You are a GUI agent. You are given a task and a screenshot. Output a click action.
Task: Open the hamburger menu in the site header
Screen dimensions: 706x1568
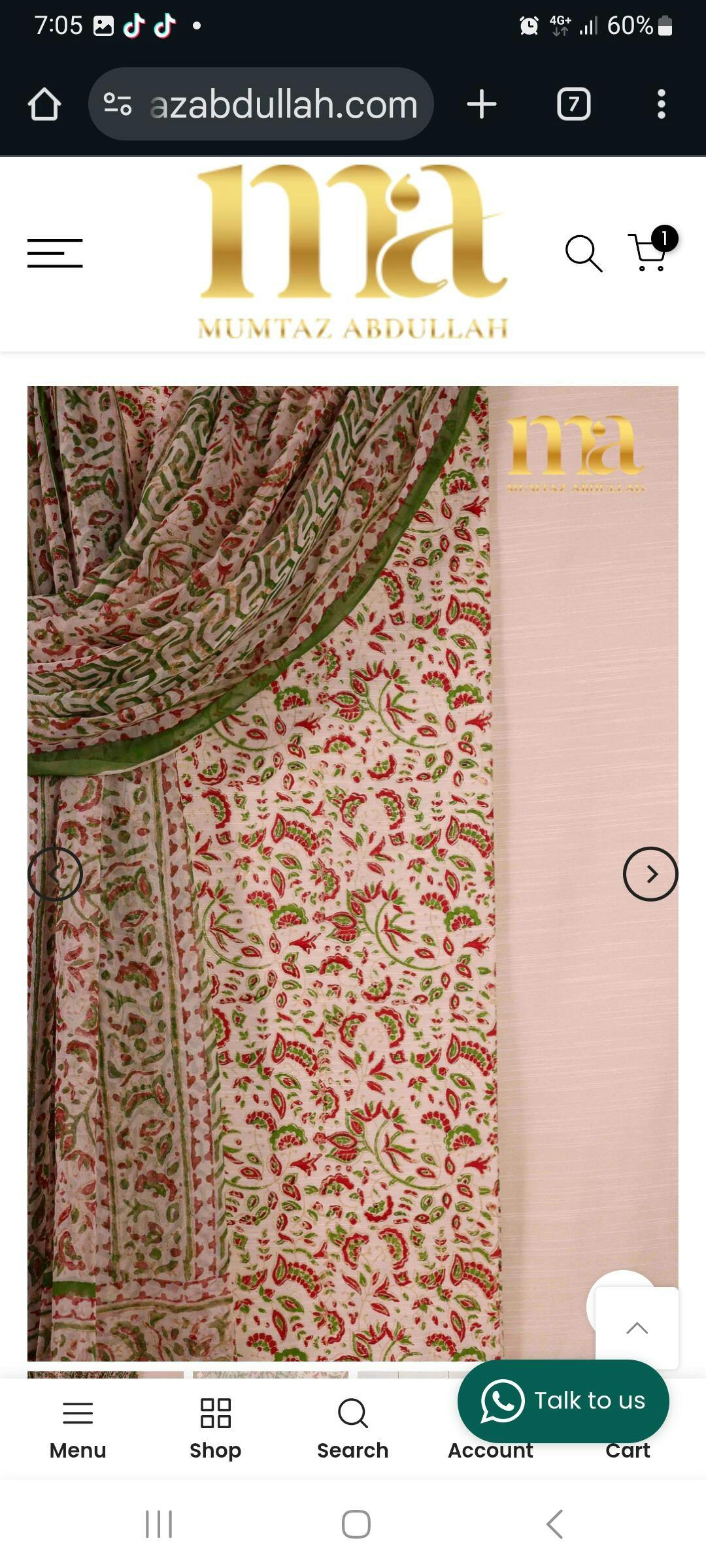(55, 253)
